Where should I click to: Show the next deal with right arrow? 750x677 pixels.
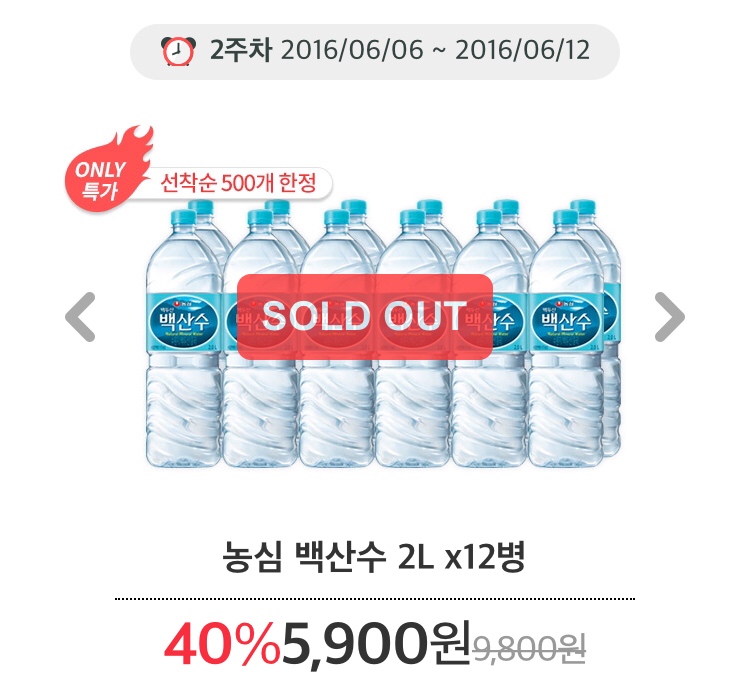tap(669, 317)
